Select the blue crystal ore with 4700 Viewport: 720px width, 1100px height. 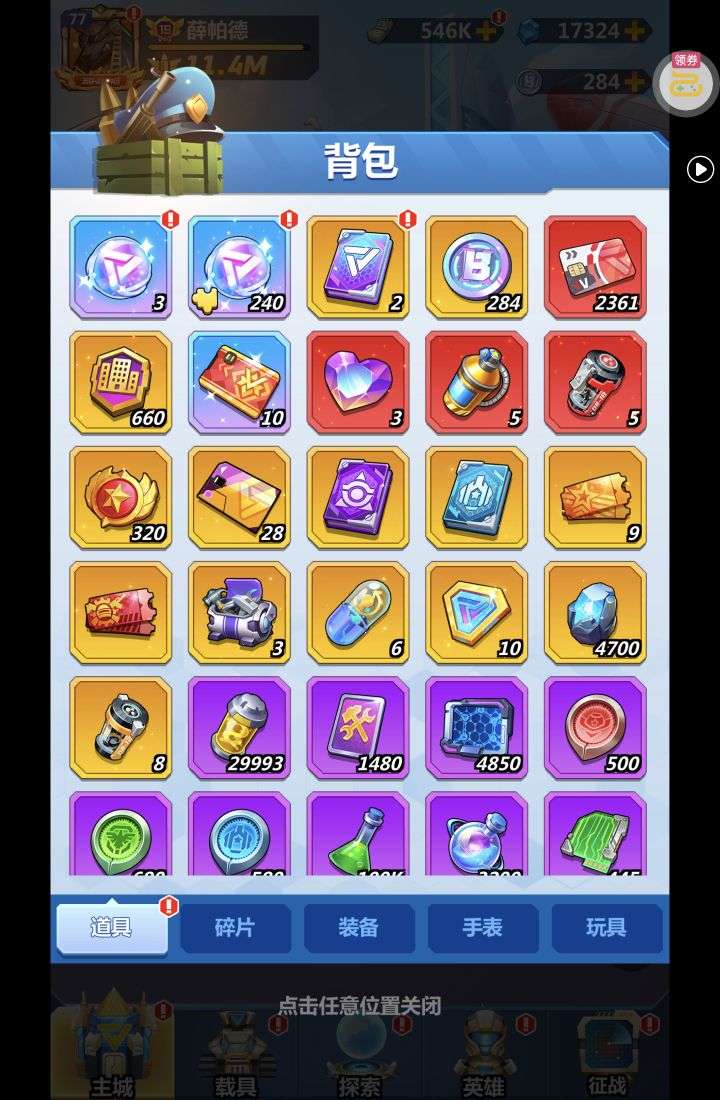595,612
